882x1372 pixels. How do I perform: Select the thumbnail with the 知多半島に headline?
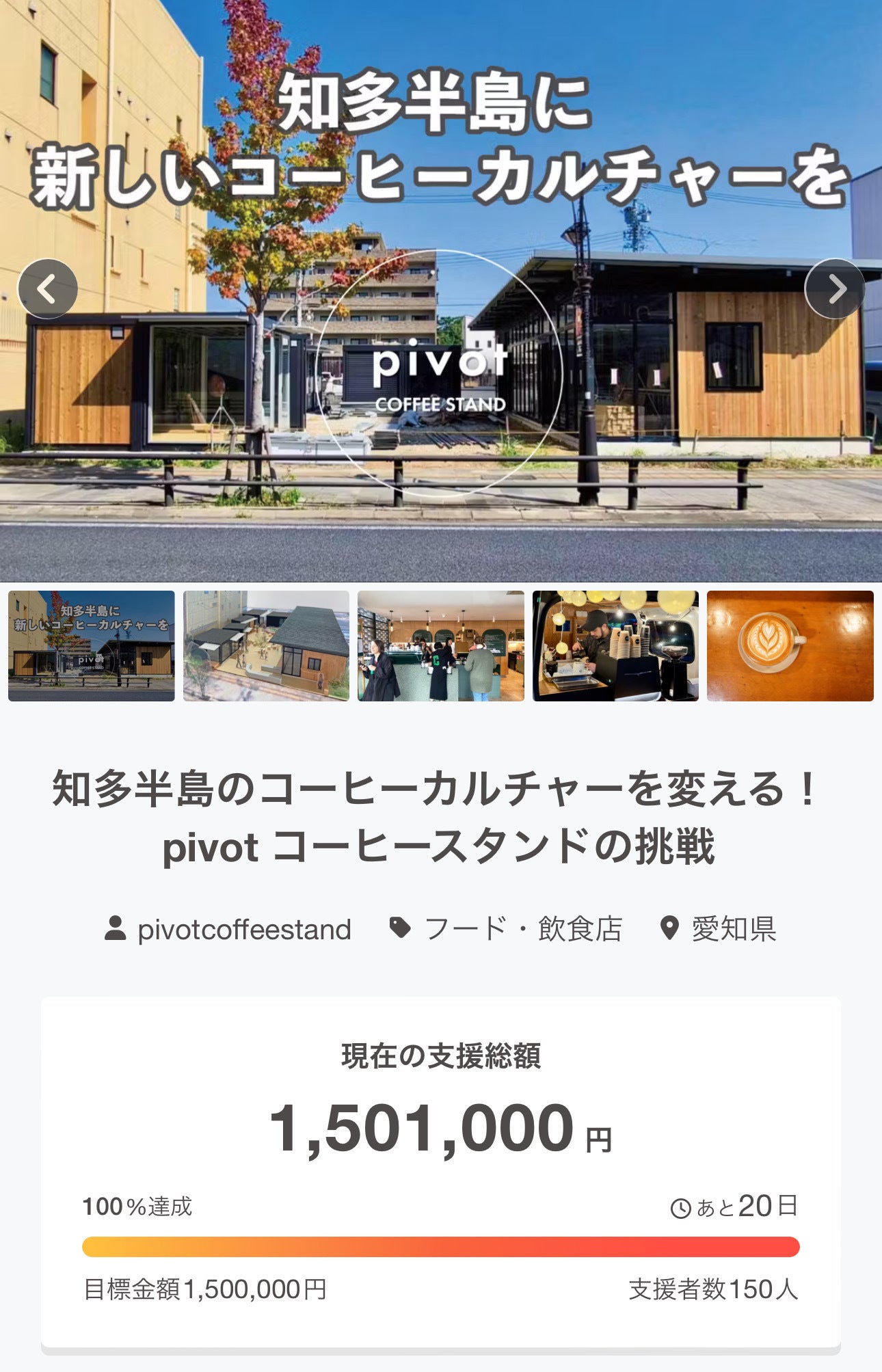[92, 646]
